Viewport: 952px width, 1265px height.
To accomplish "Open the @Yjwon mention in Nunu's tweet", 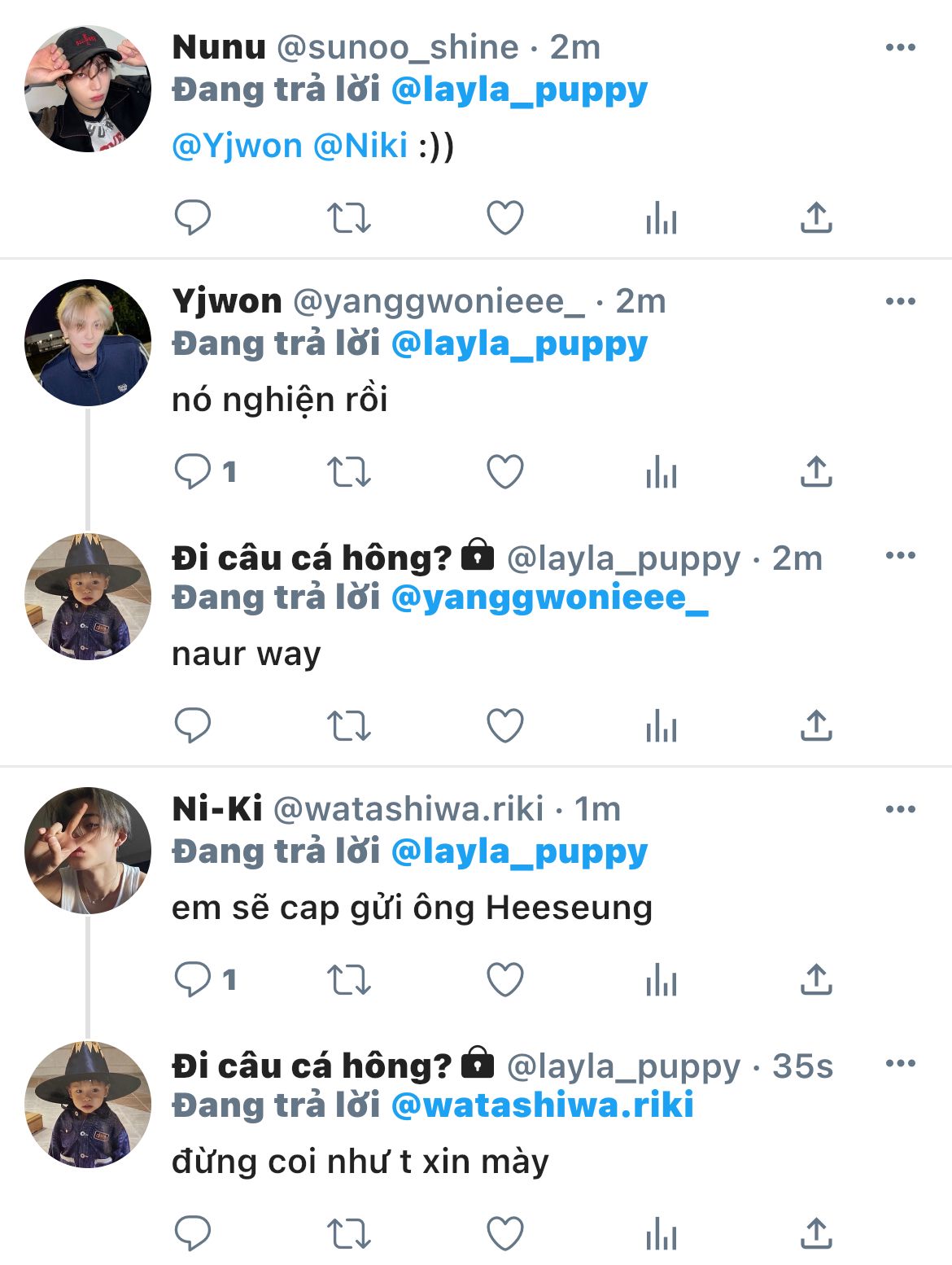I will (x=237, y=147).
